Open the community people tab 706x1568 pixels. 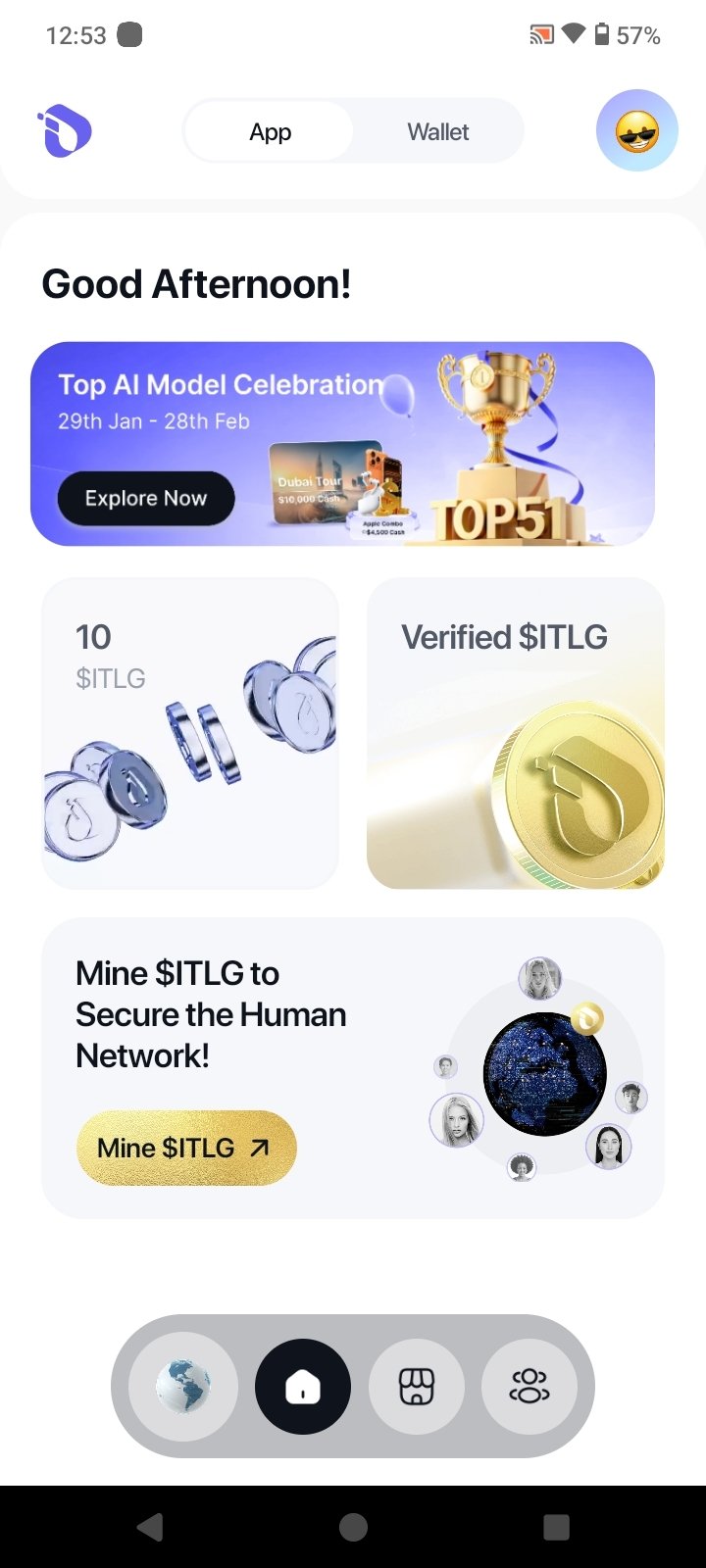(x=529, y=1388)
